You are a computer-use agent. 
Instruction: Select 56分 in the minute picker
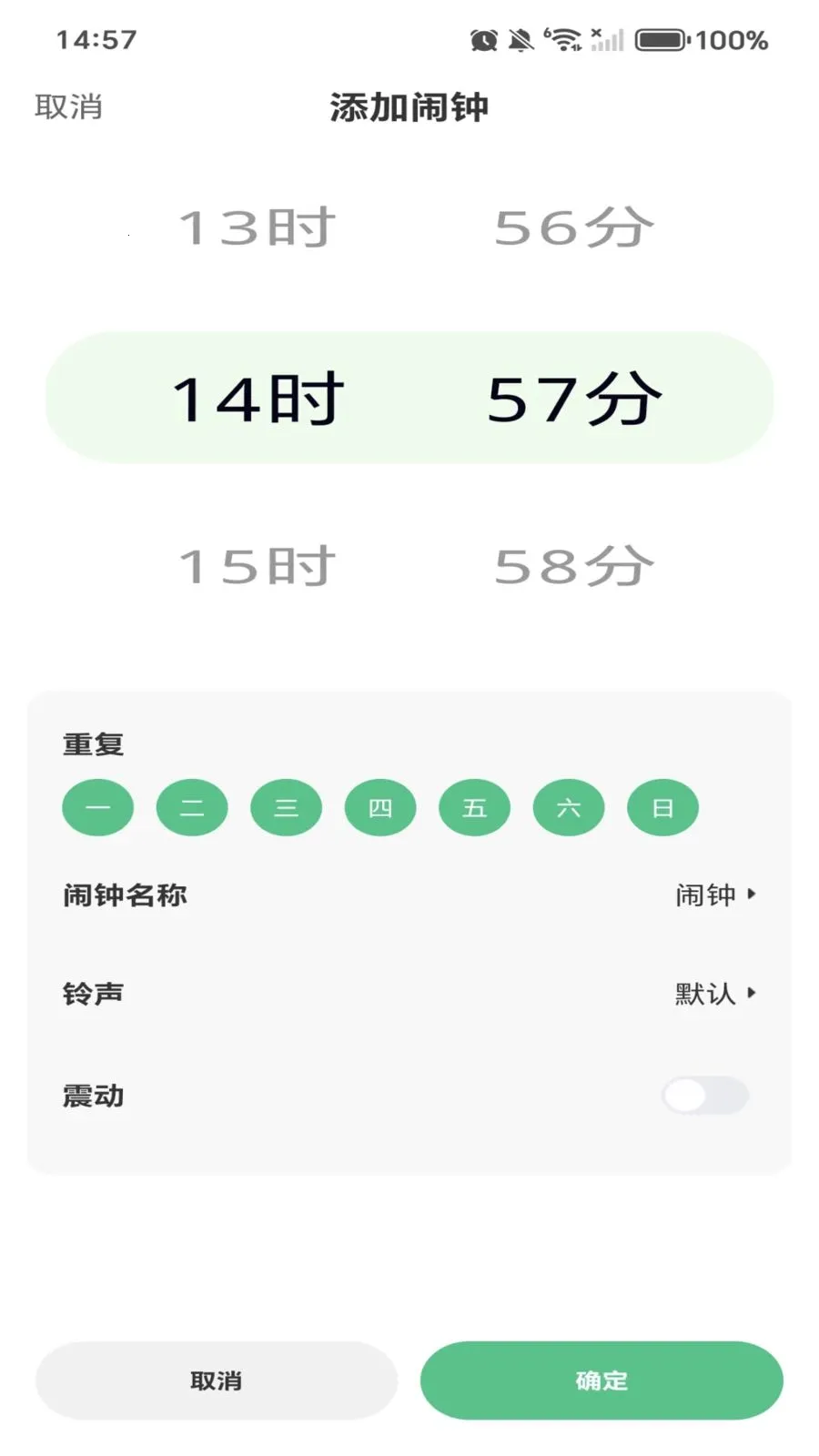tap(571, 227)
